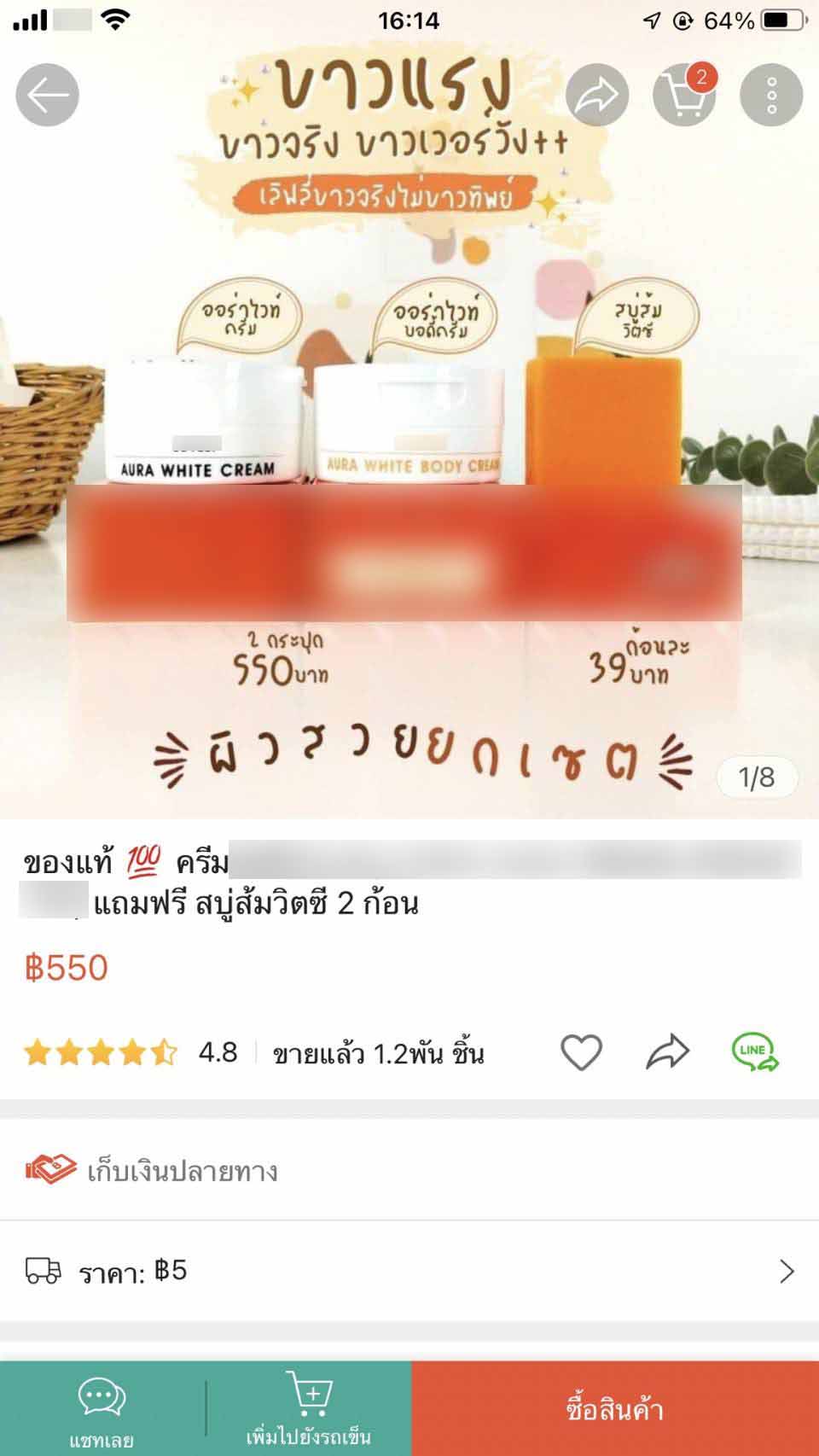The image size is (819, 1456).
Task: Tap เพิ่มไปยังรถเข็น to add to cart
Action: 309,1409
